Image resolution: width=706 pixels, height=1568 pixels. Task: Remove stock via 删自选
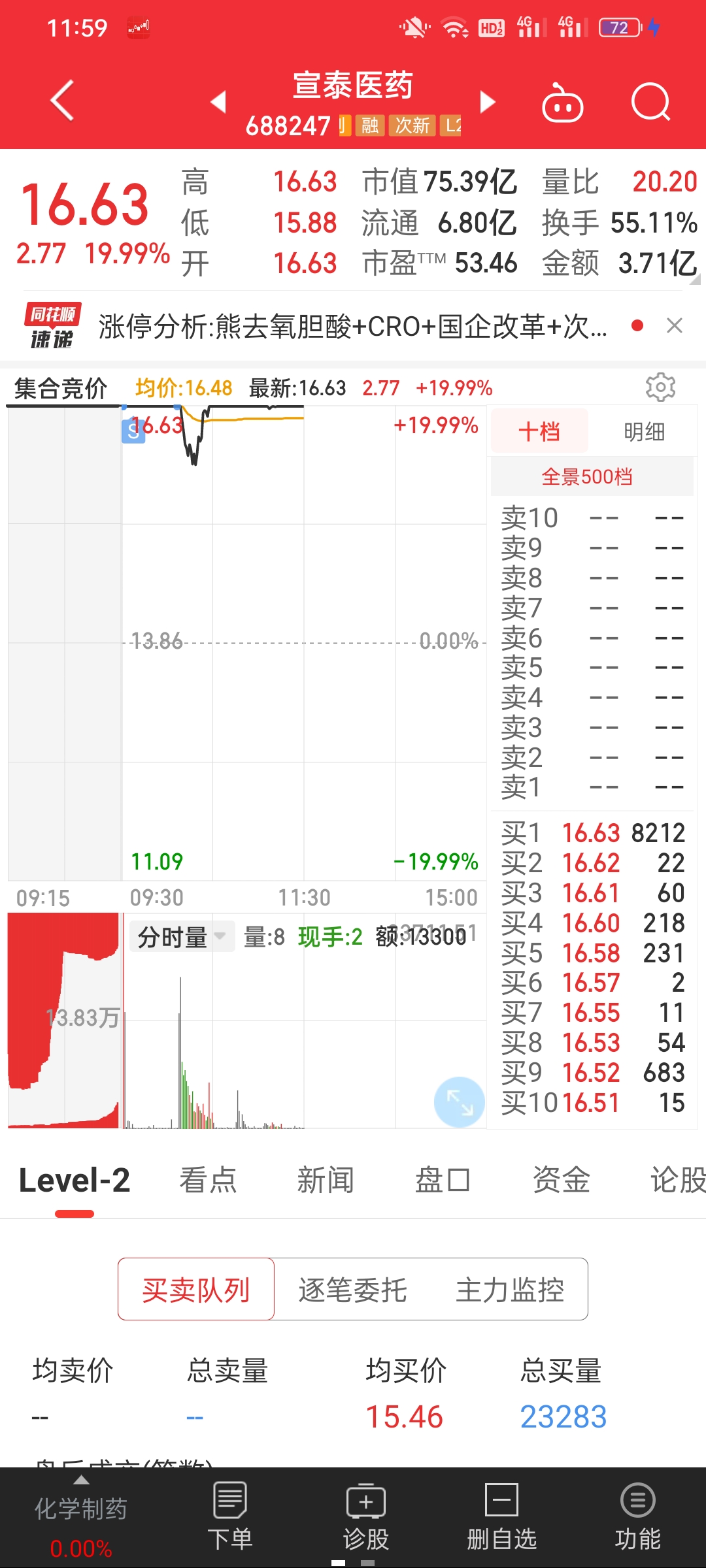coord(502,1517)
